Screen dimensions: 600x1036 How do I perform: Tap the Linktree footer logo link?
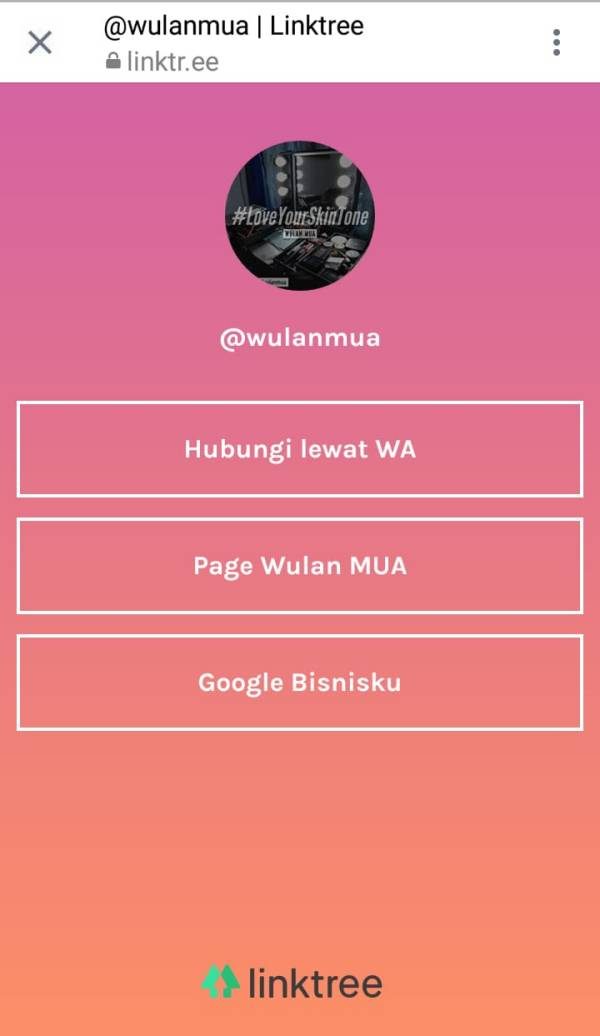tap(292, 982)
